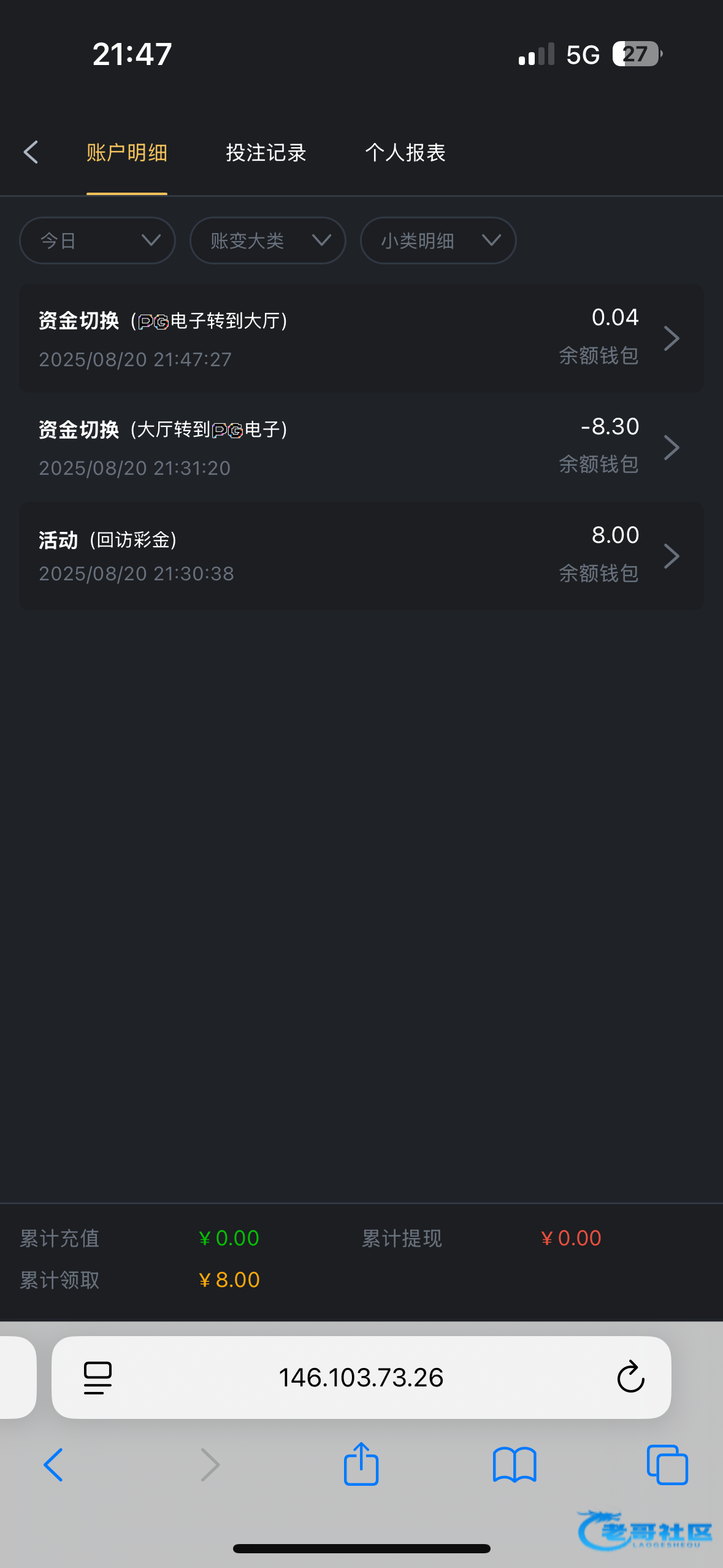The image size is (723, 1568).
Task: Reload the page in Safari
Action: tap(630, 1377)
